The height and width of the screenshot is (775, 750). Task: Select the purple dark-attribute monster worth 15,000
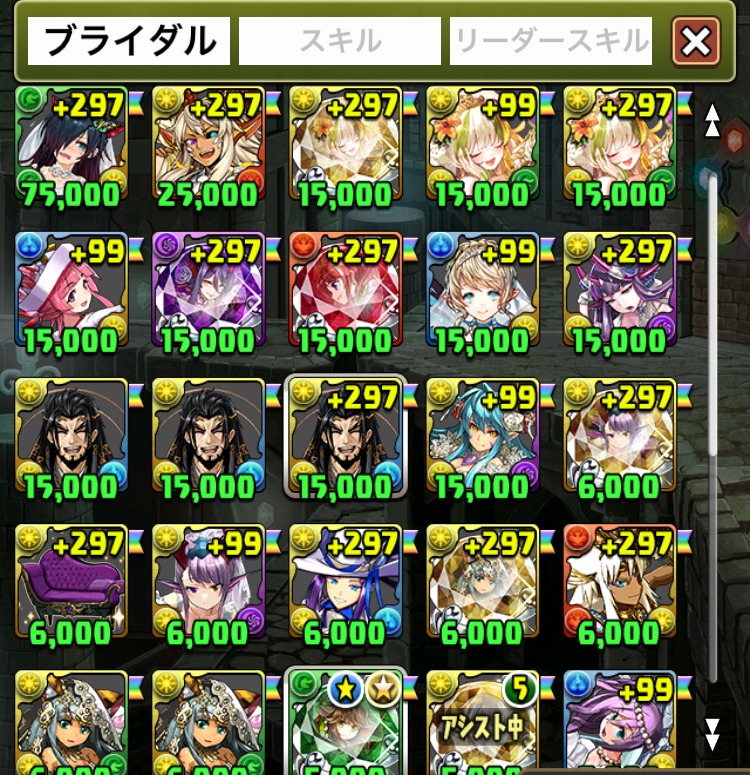point(208,292)
